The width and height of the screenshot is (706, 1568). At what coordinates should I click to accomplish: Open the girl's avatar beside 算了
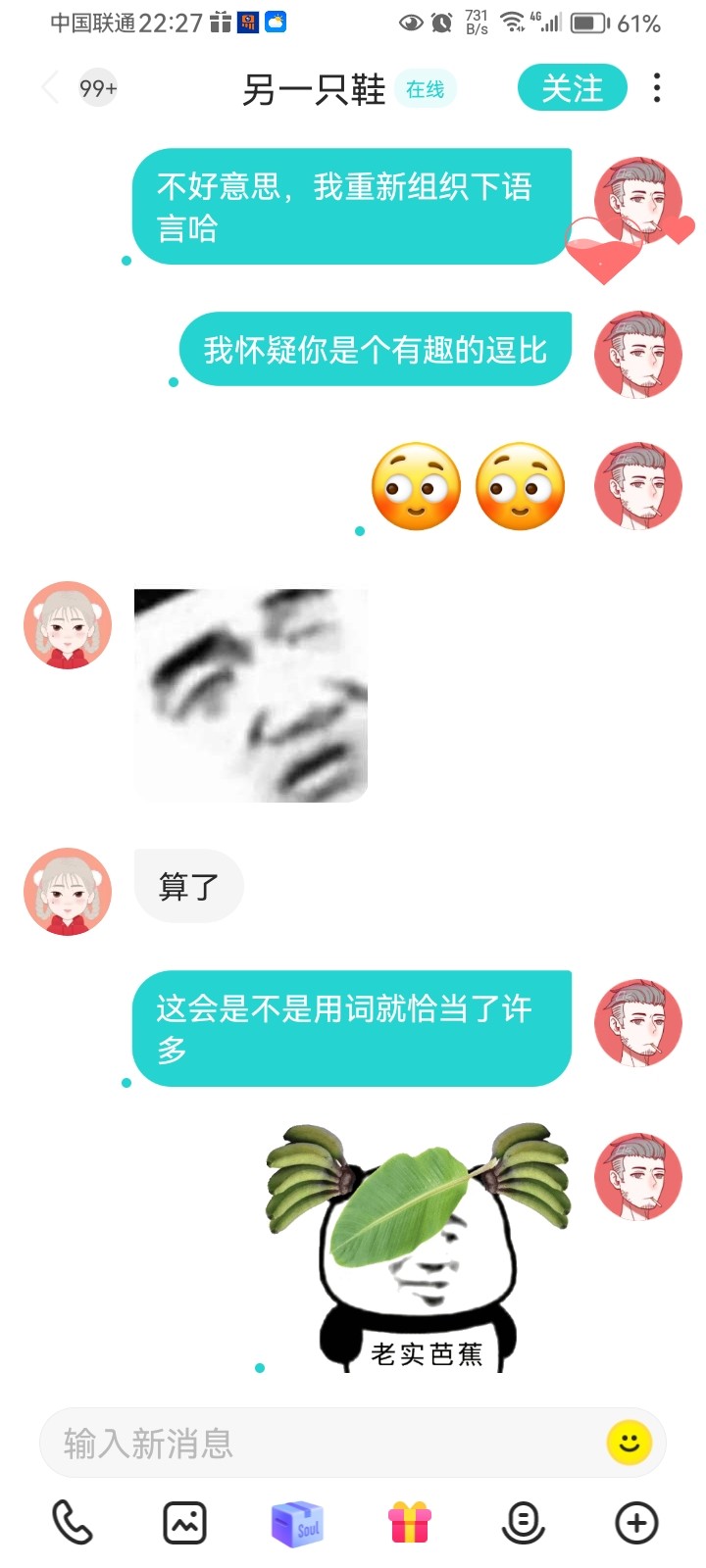(68, 891)
